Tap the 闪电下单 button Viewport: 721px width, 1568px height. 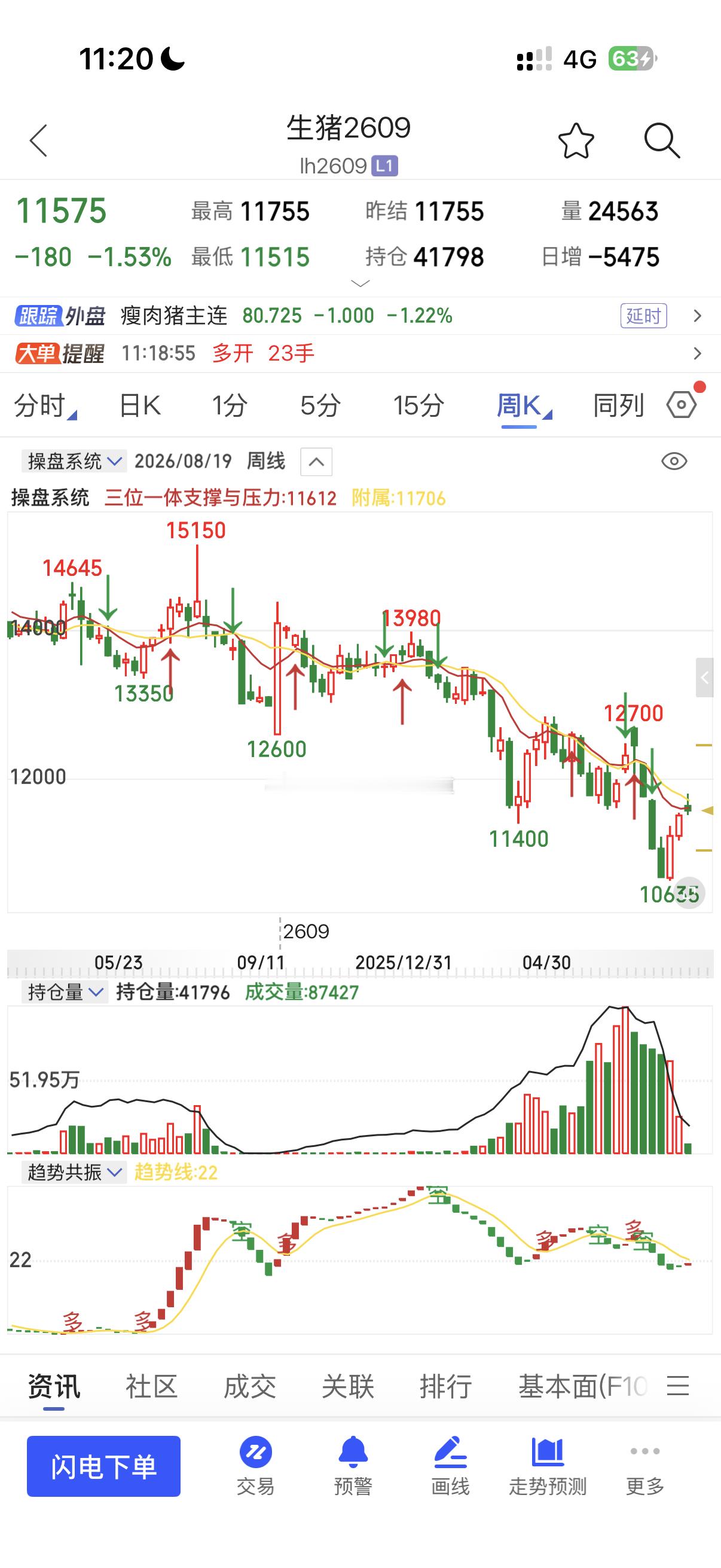click(103, 1466)
